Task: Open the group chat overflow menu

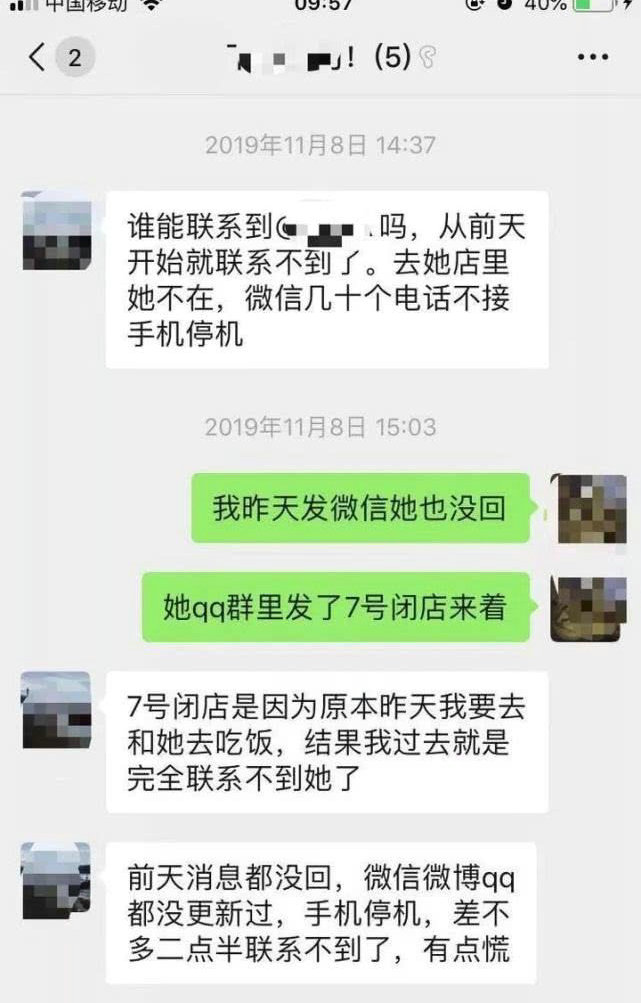Action: pos(592,57)
